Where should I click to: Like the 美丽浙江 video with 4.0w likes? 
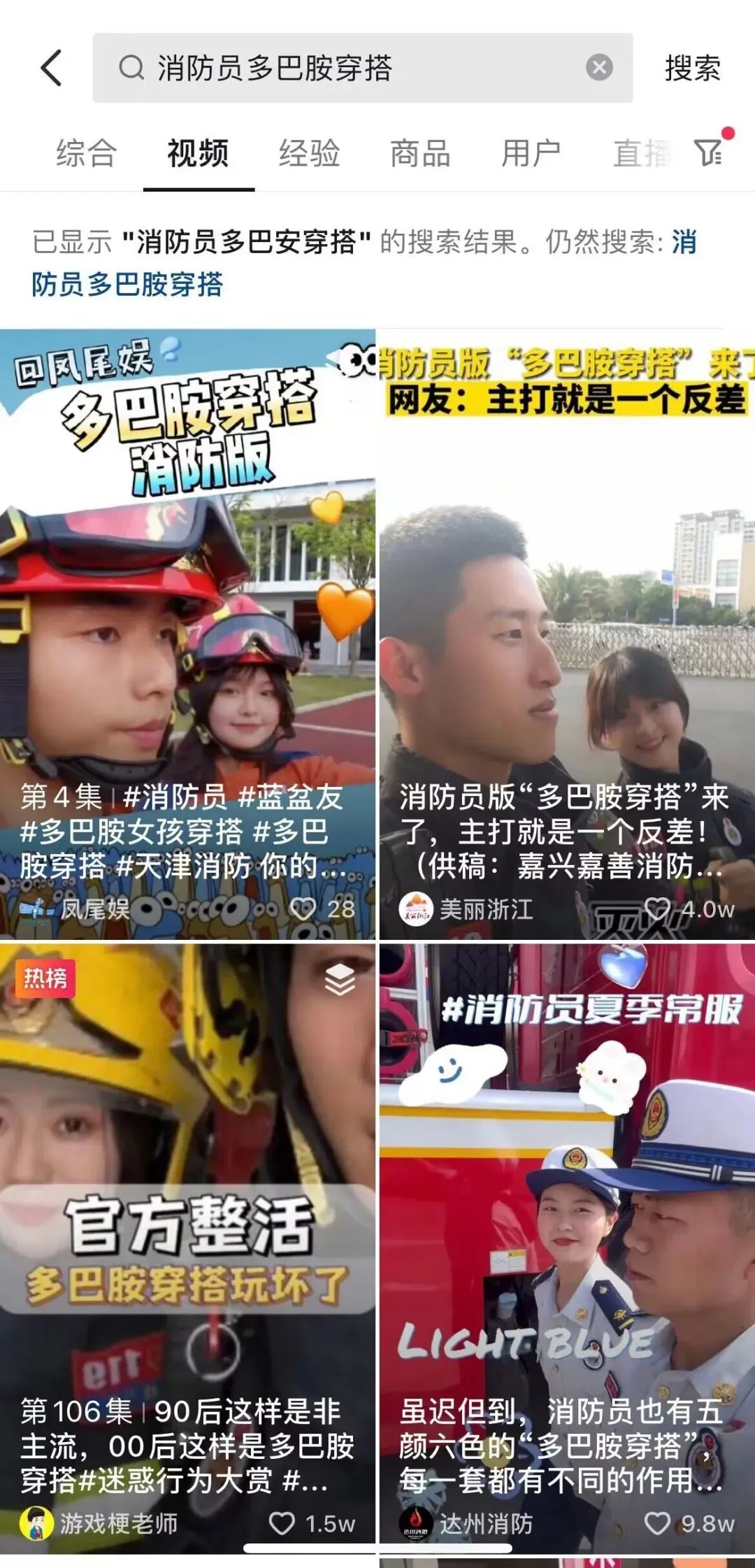(657, 908)
